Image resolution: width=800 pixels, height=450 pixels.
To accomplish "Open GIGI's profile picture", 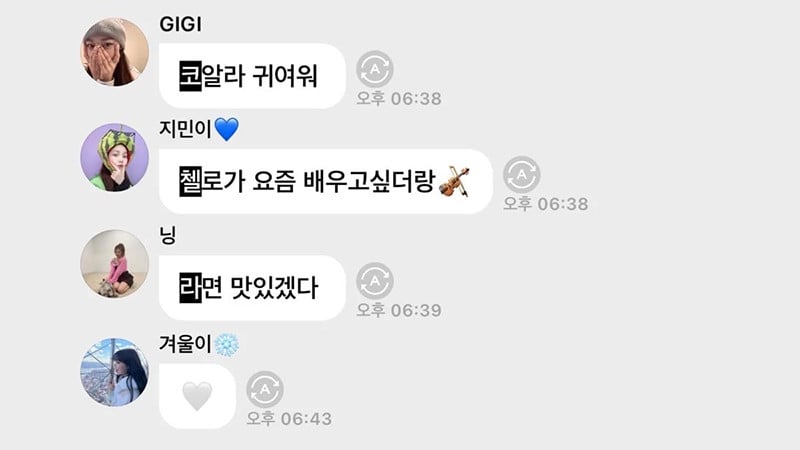I will (114, 52).
